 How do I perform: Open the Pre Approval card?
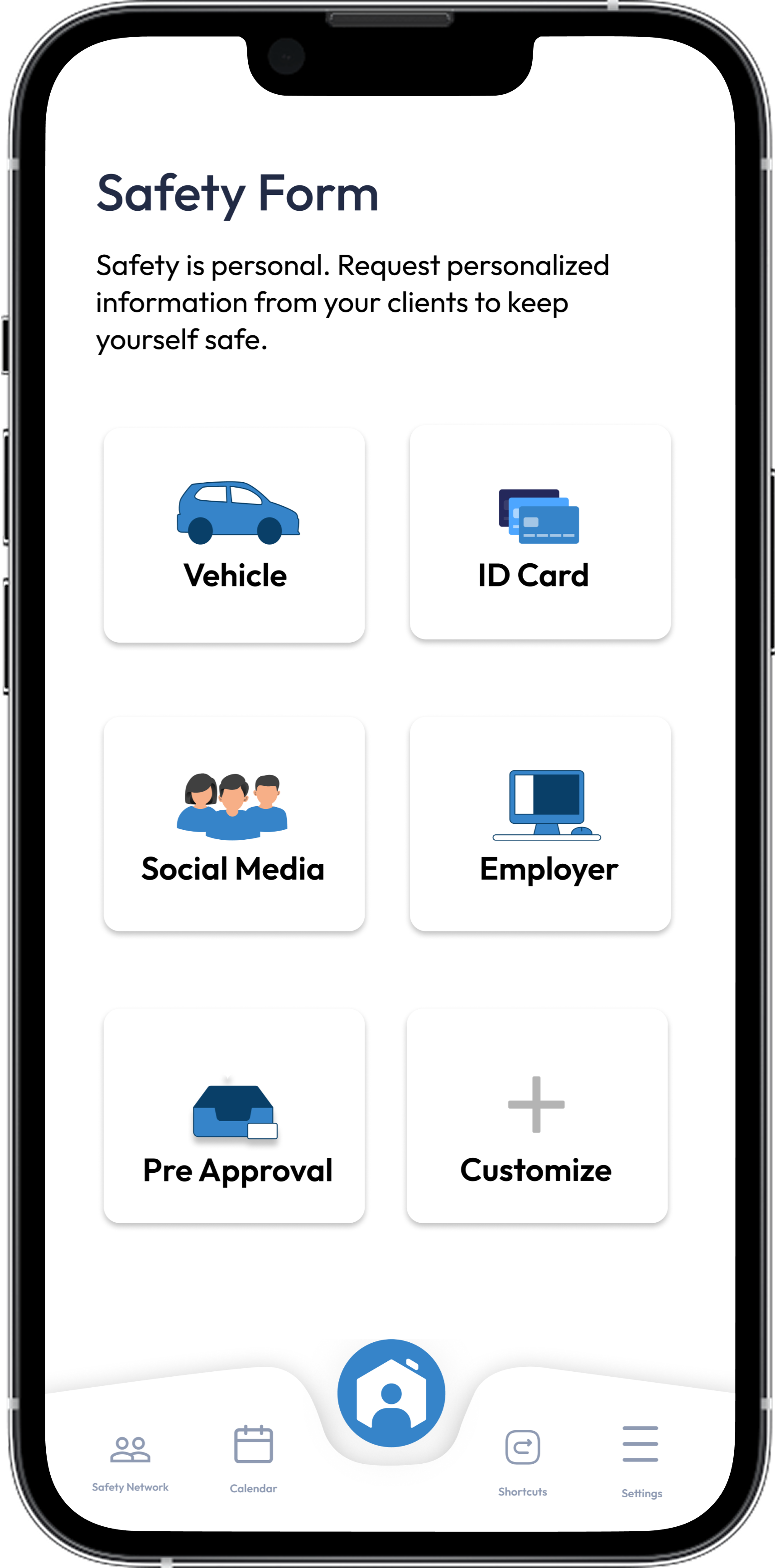click(x=234, y=1116)
